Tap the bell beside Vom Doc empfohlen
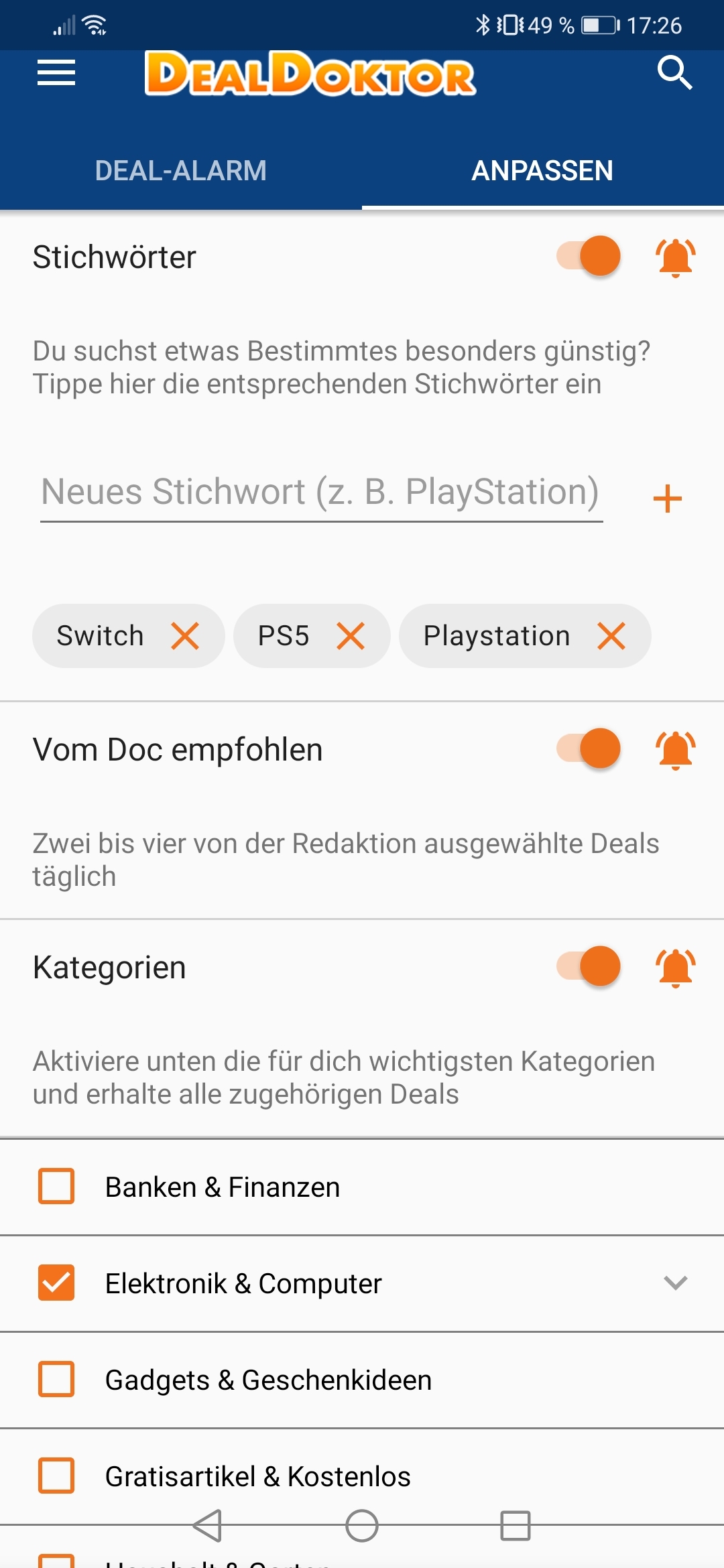This screenshot has width=724, height=1568. pos(676,750)
